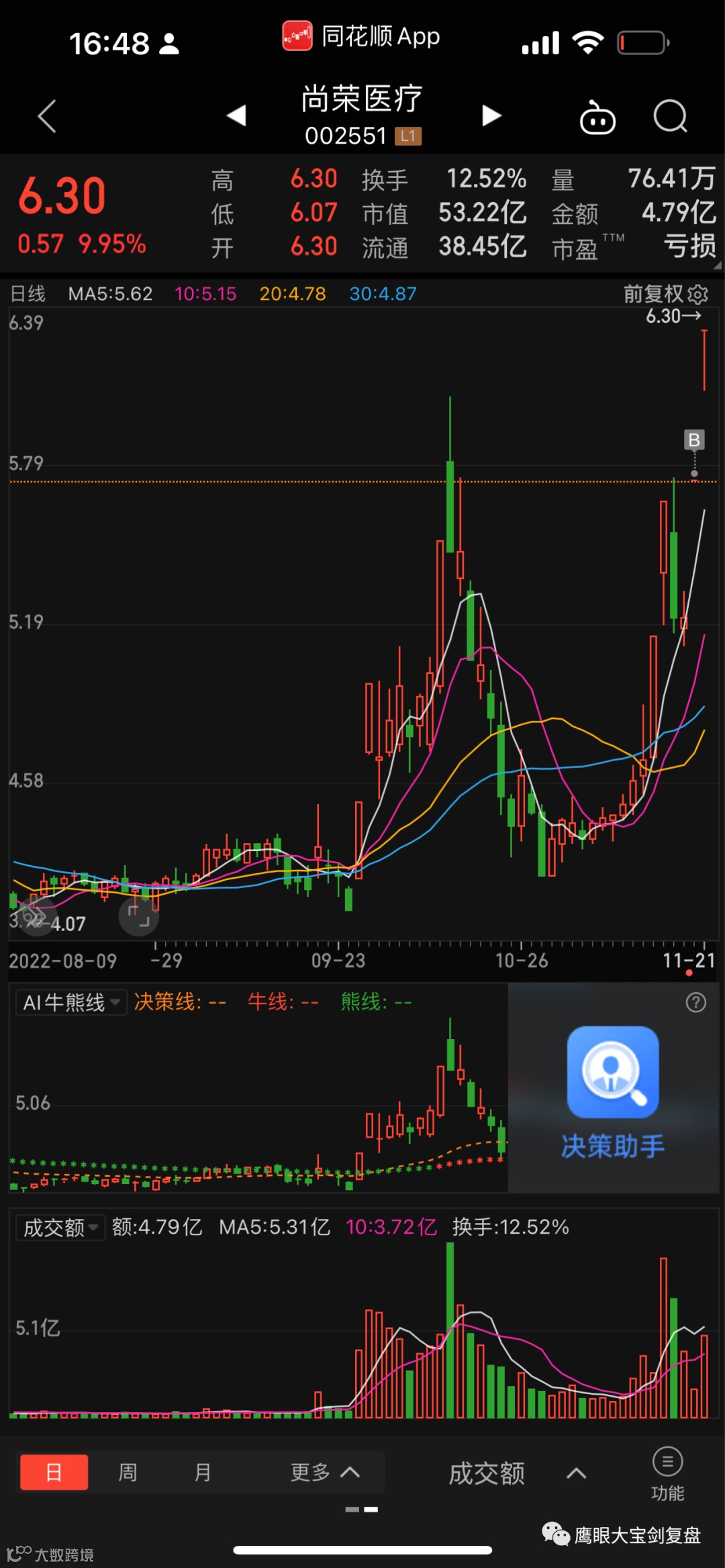Open AI牛熊线 indicator dropdown

[70, 1002]
